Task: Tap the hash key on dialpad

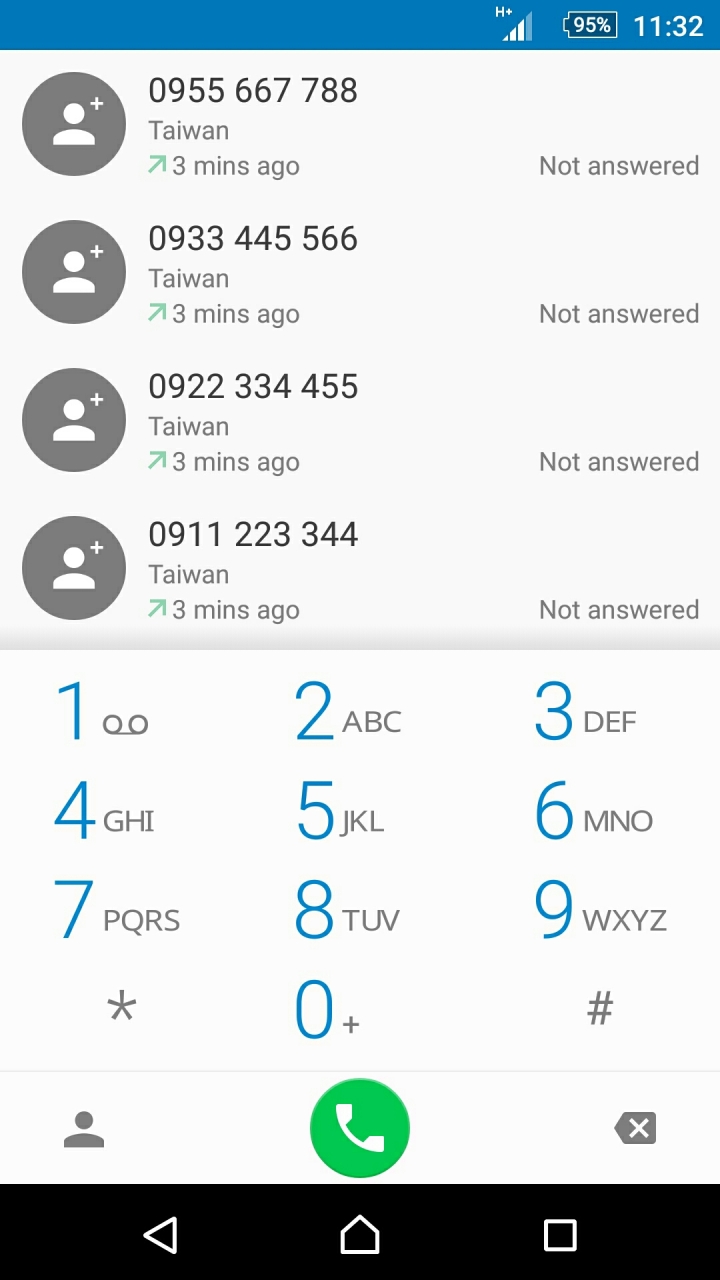Action: coord(600,1010)
